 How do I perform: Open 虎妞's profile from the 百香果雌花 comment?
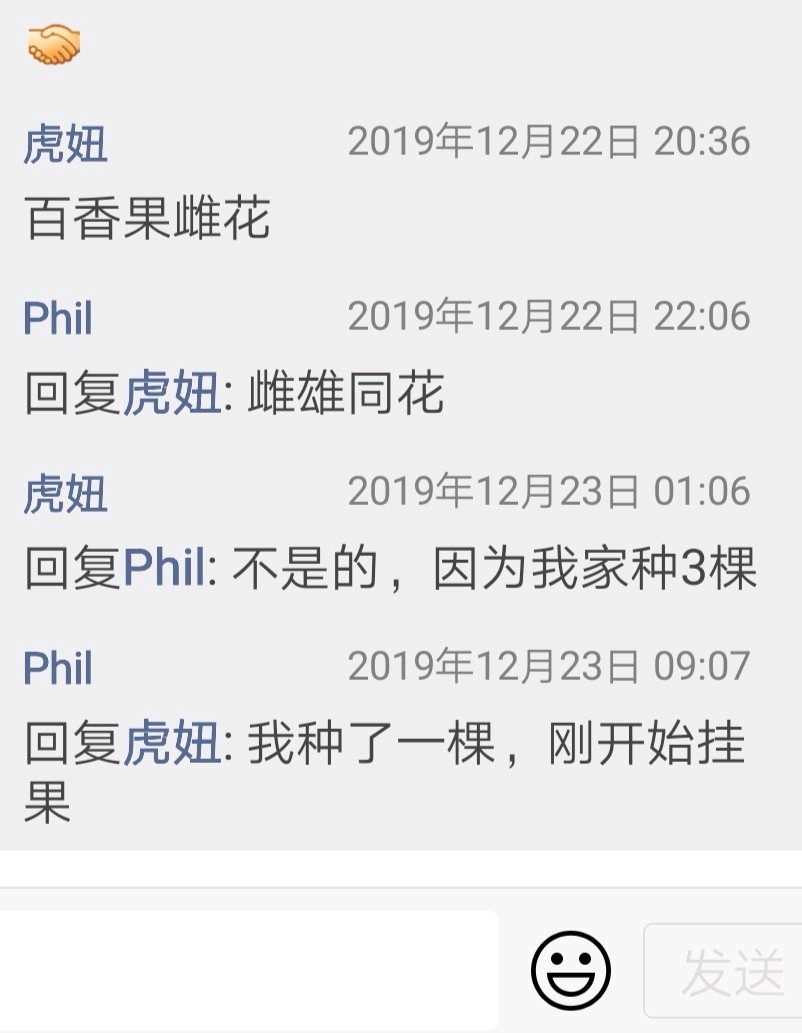click(65, 144)
